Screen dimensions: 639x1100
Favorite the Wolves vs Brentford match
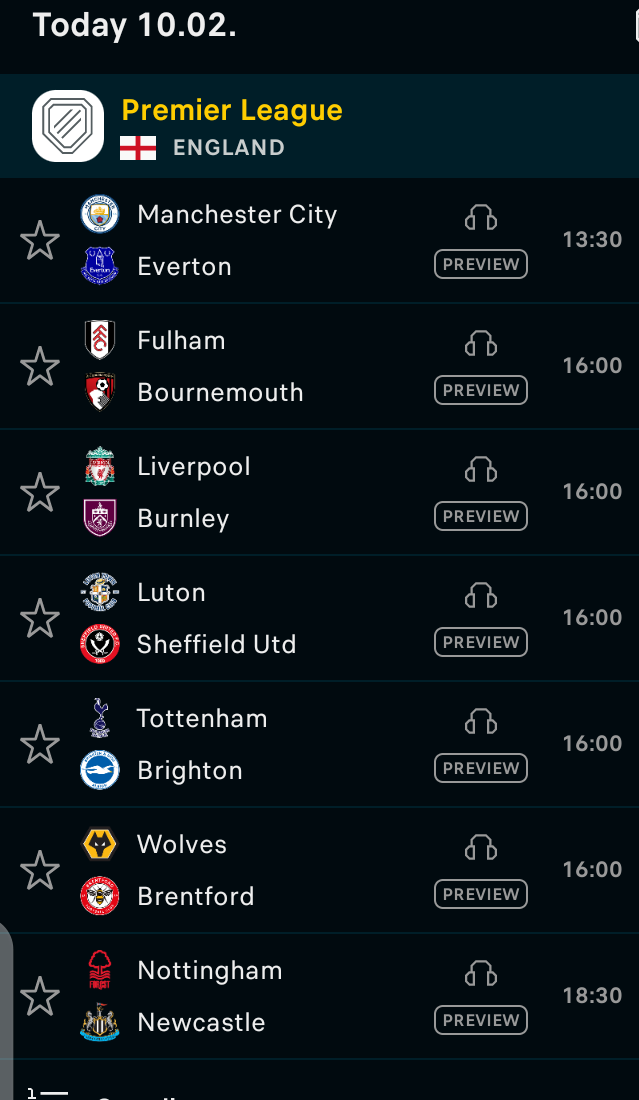[40, 871]
